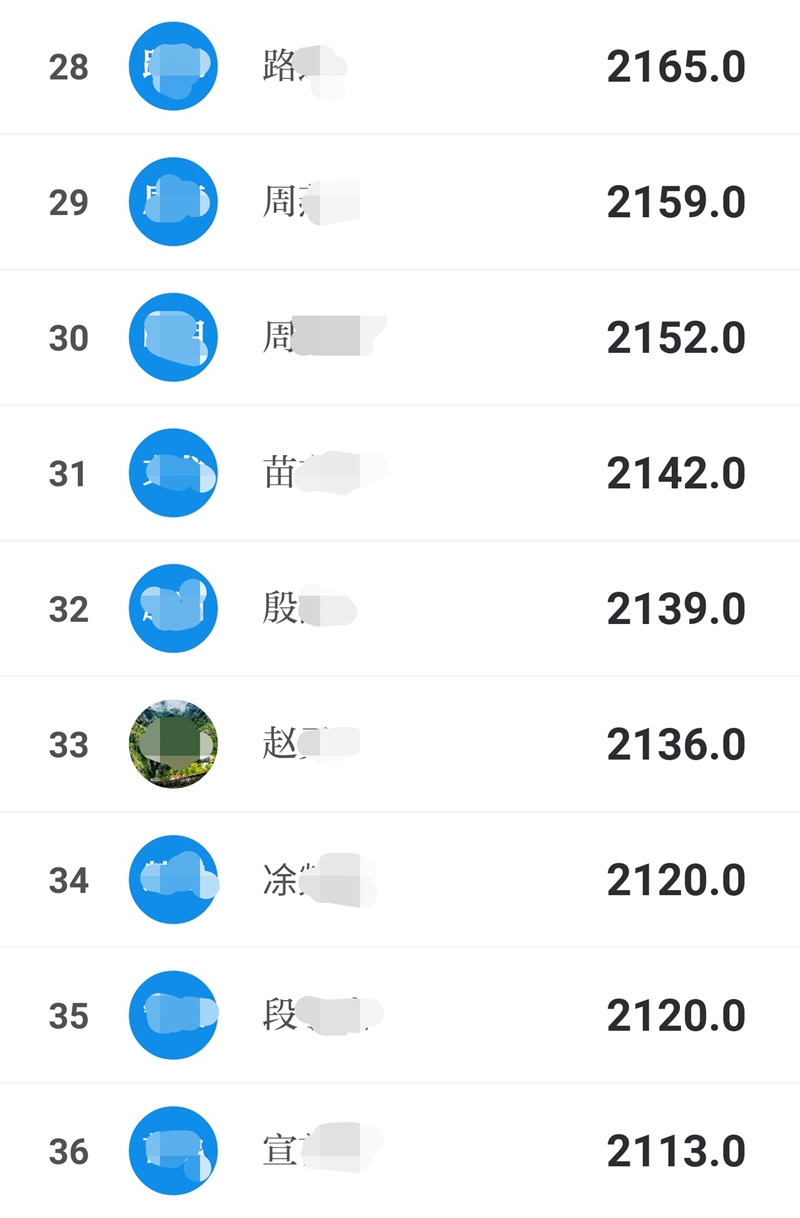Image resolution: width=800 pixels, height=1218 pixels.
Task: Open avatar beside rank 30
Action: (173, 337)
